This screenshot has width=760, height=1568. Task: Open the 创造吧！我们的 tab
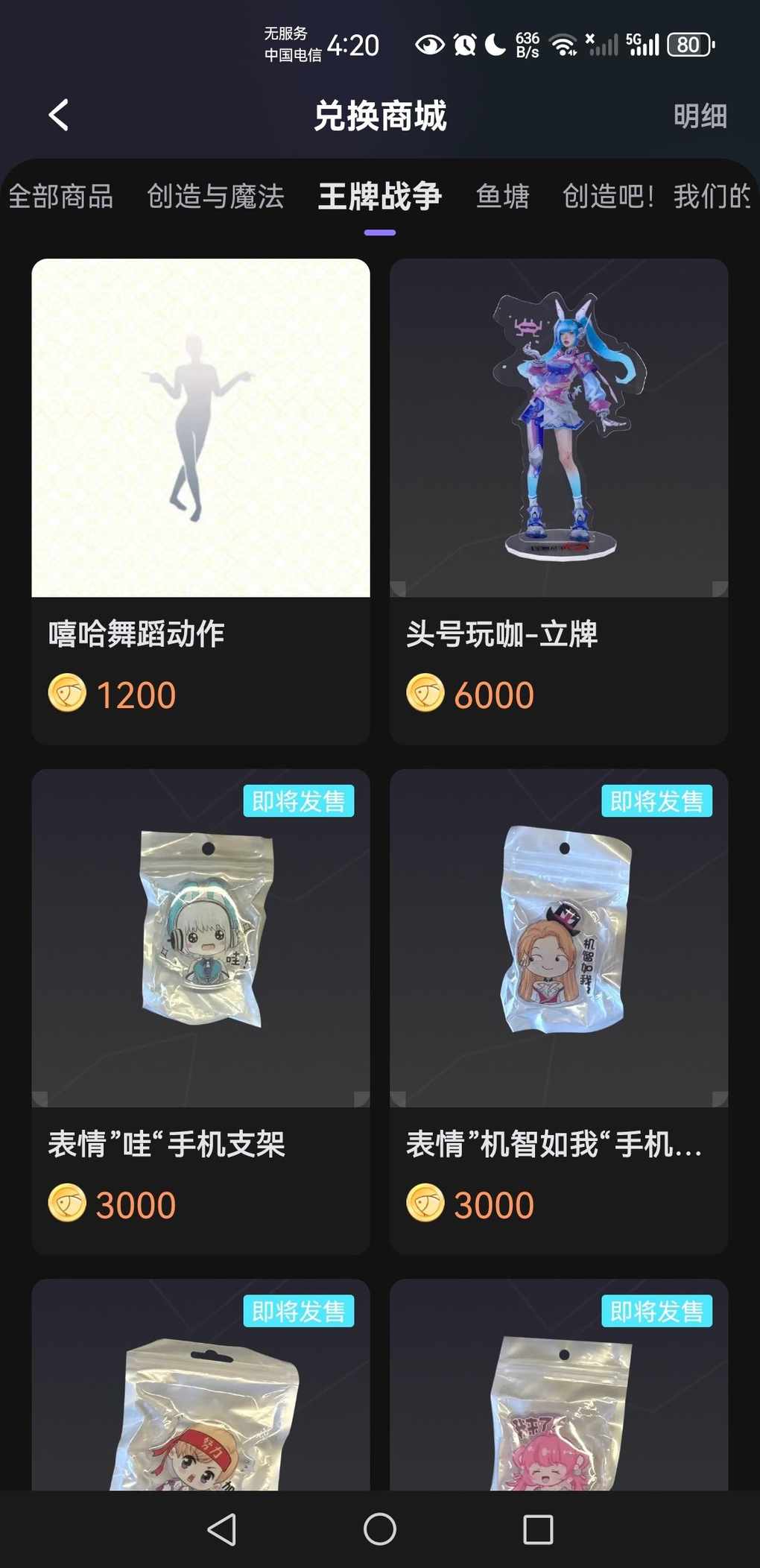coord(656,197)
